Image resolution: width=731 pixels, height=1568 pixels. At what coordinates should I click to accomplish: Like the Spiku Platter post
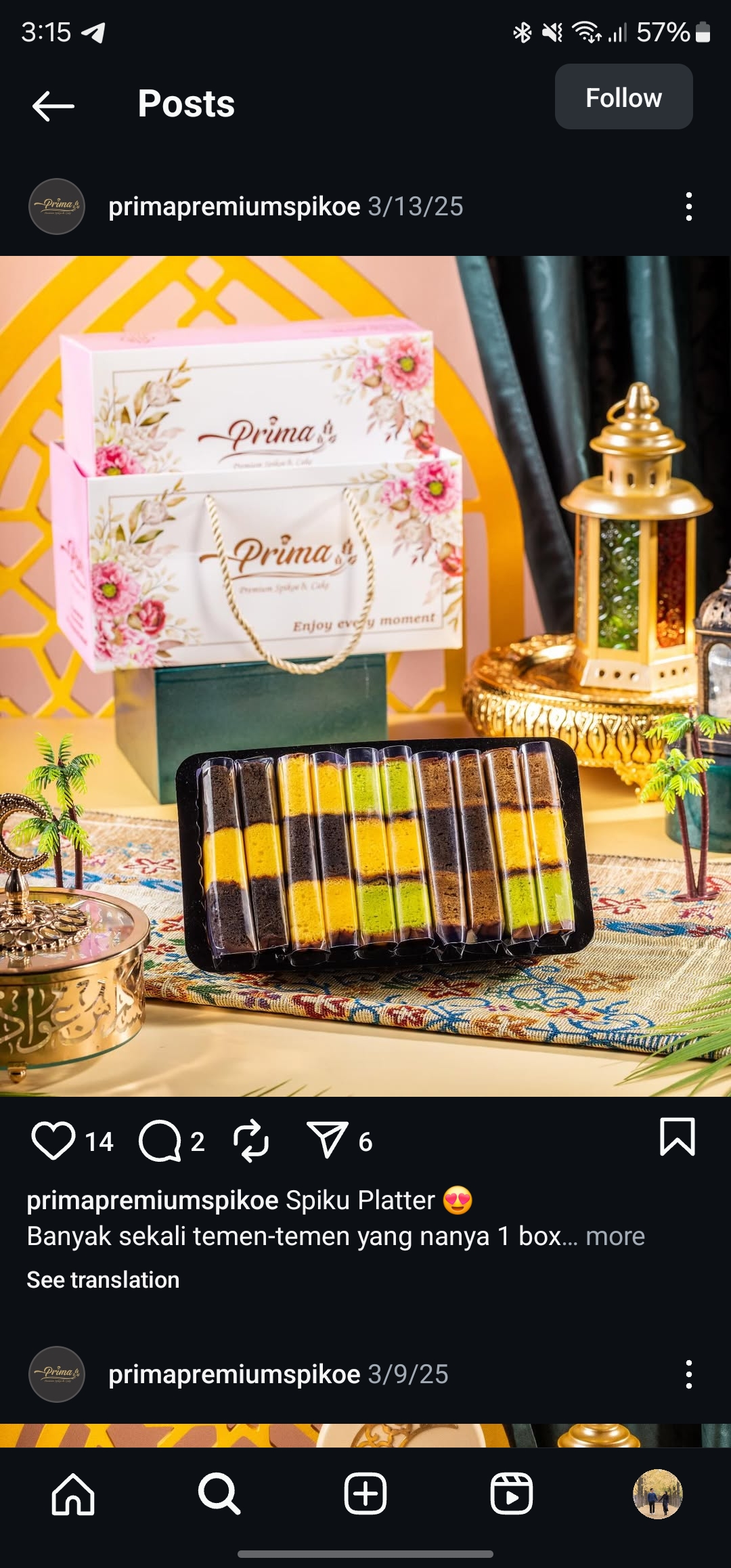[53, 1141]
